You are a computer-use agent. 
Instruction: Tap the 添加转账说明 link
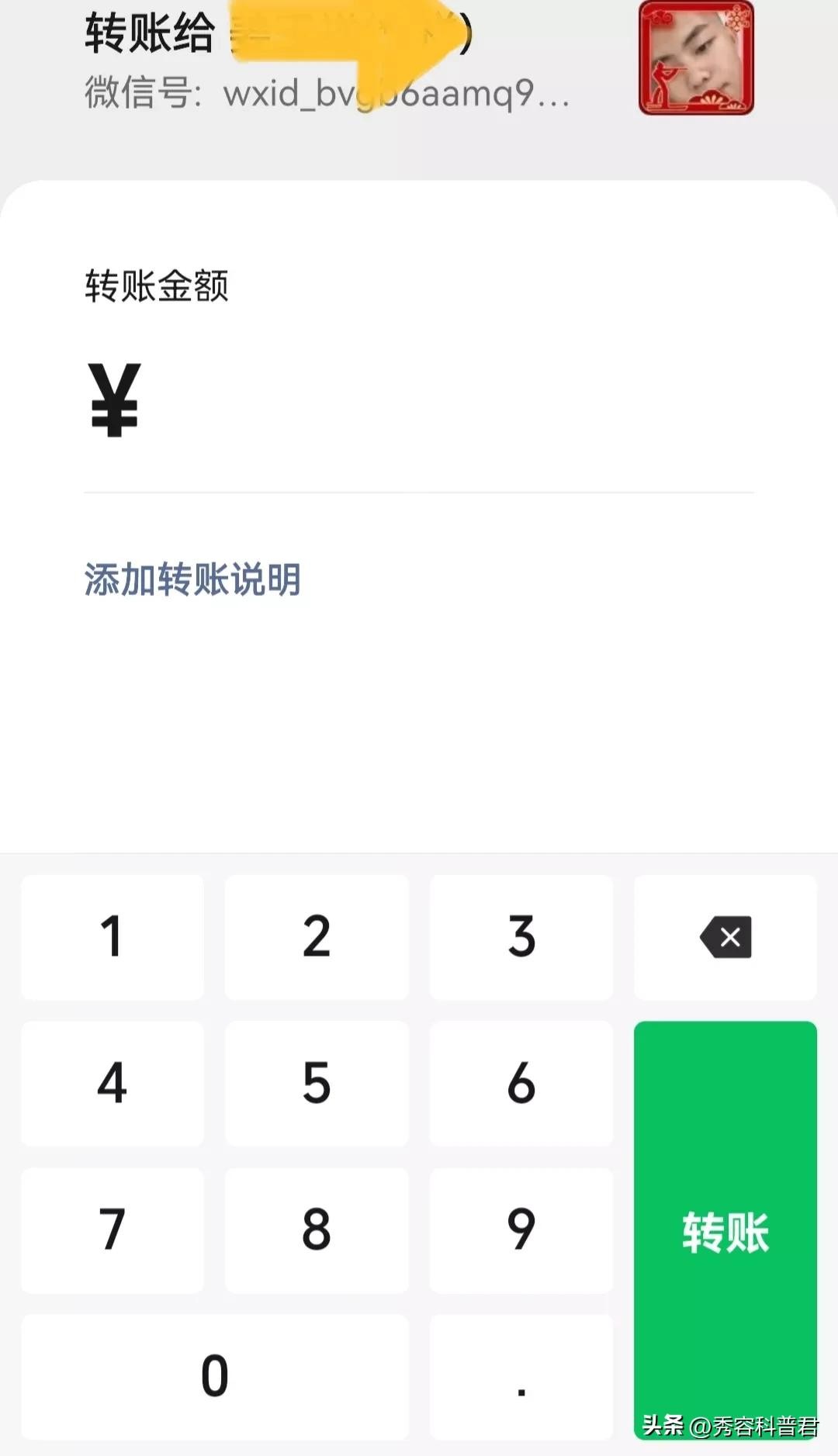click(x=192, y=579)
